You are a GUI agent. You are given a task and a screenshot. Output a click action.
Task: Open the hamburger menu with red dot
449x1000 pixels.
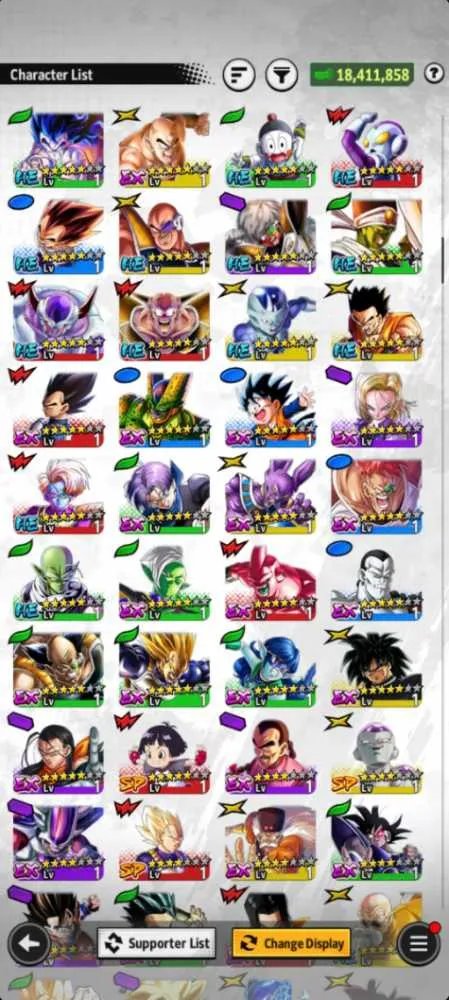tap(418, 943)
